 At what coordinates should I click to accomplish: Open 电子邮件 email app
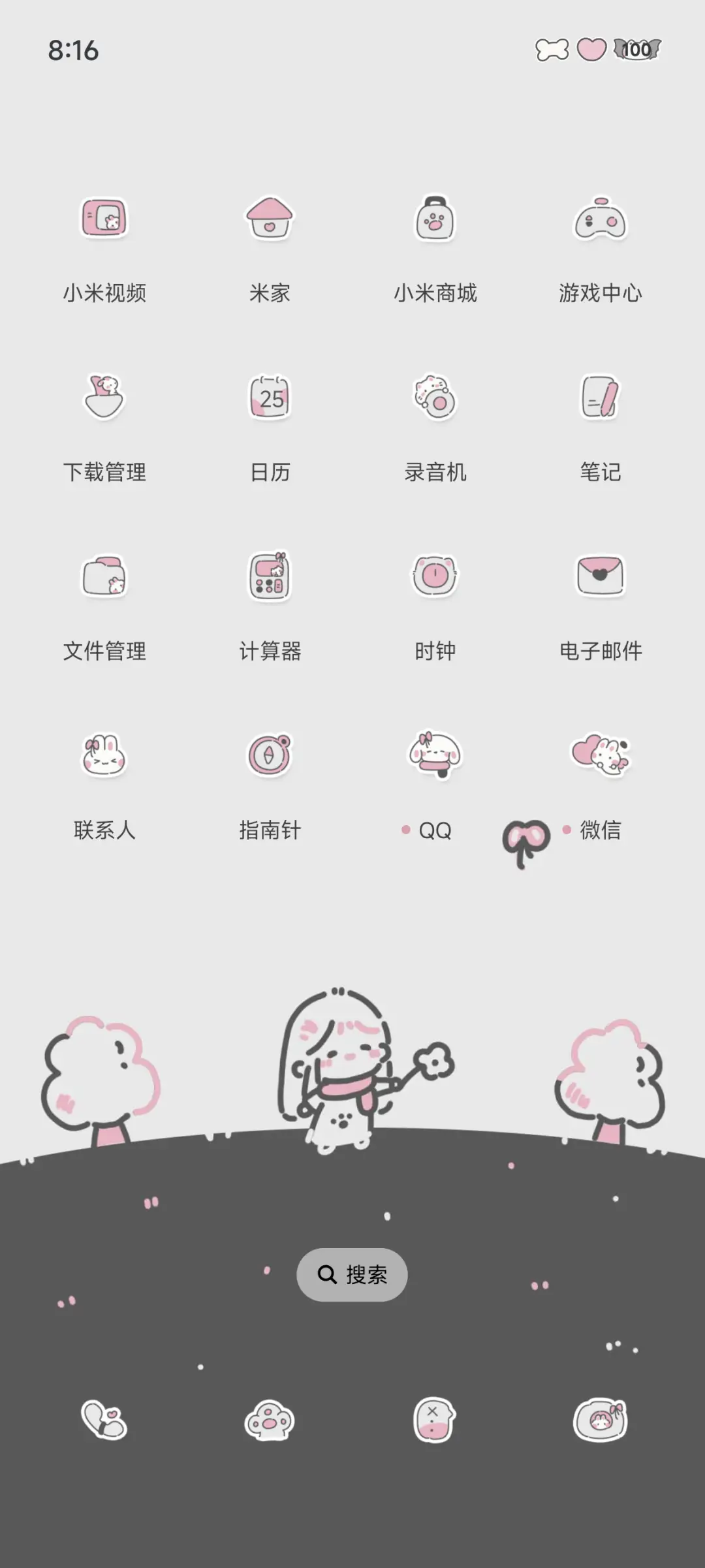[601, 578]
